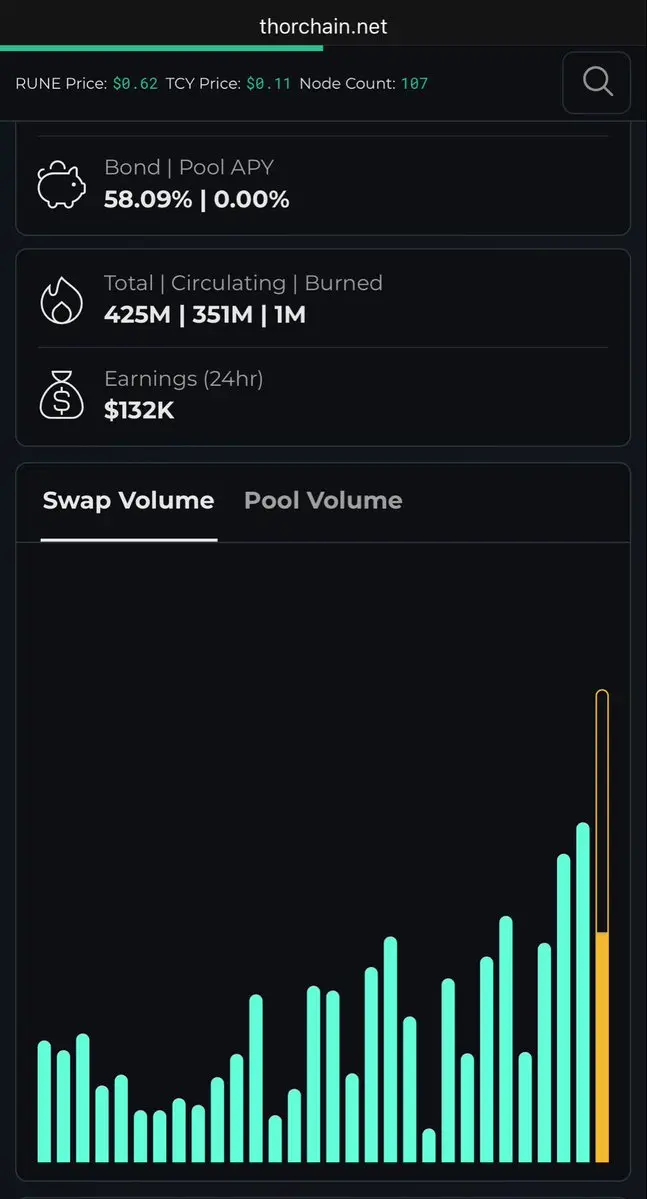Switch to the Pool Volume tab

[323, 501]
